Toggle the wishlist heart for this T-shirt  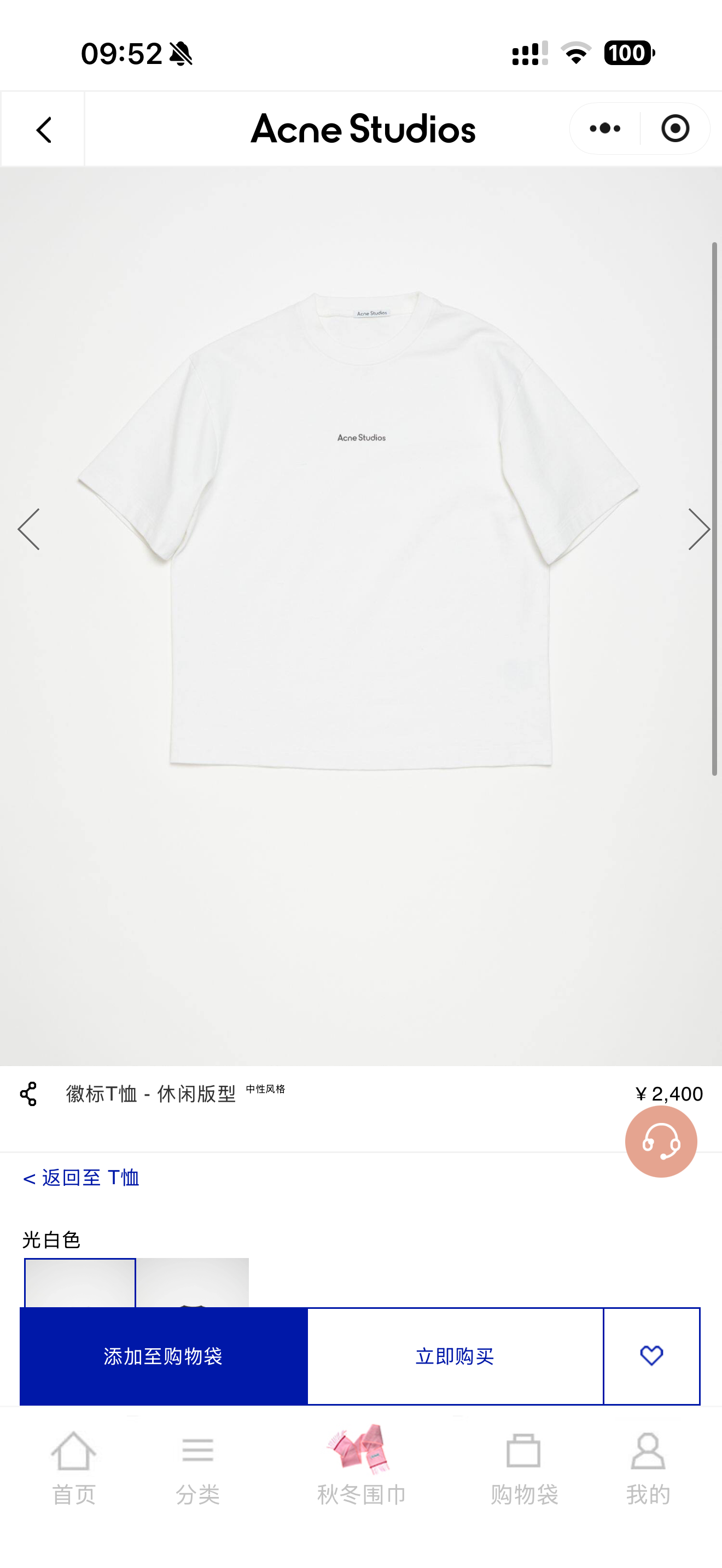pos(652,1356)
